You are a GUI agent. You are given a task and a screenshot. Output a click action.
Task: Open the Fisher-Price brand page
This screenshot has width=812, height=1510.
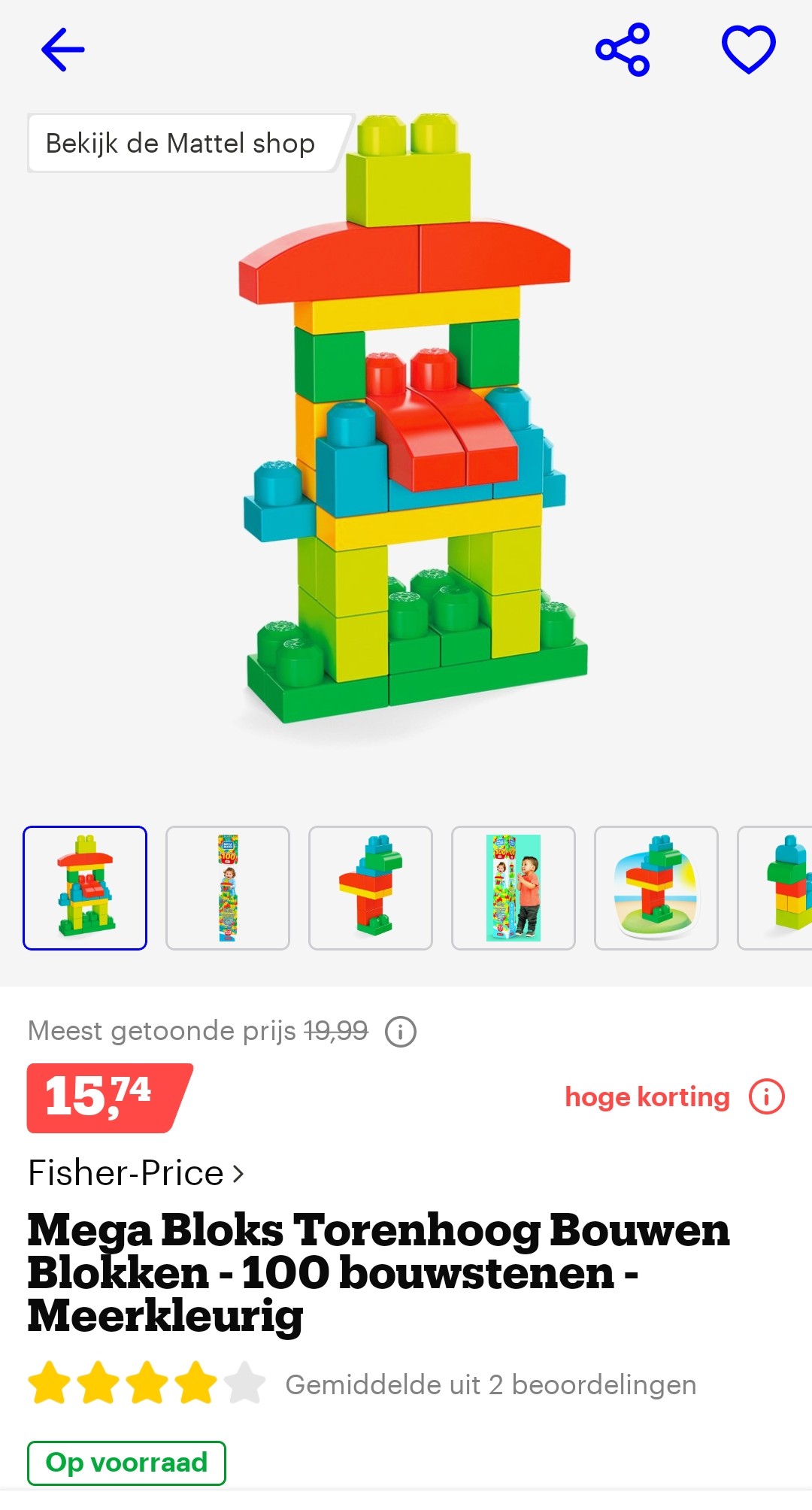coord(136,1173)
